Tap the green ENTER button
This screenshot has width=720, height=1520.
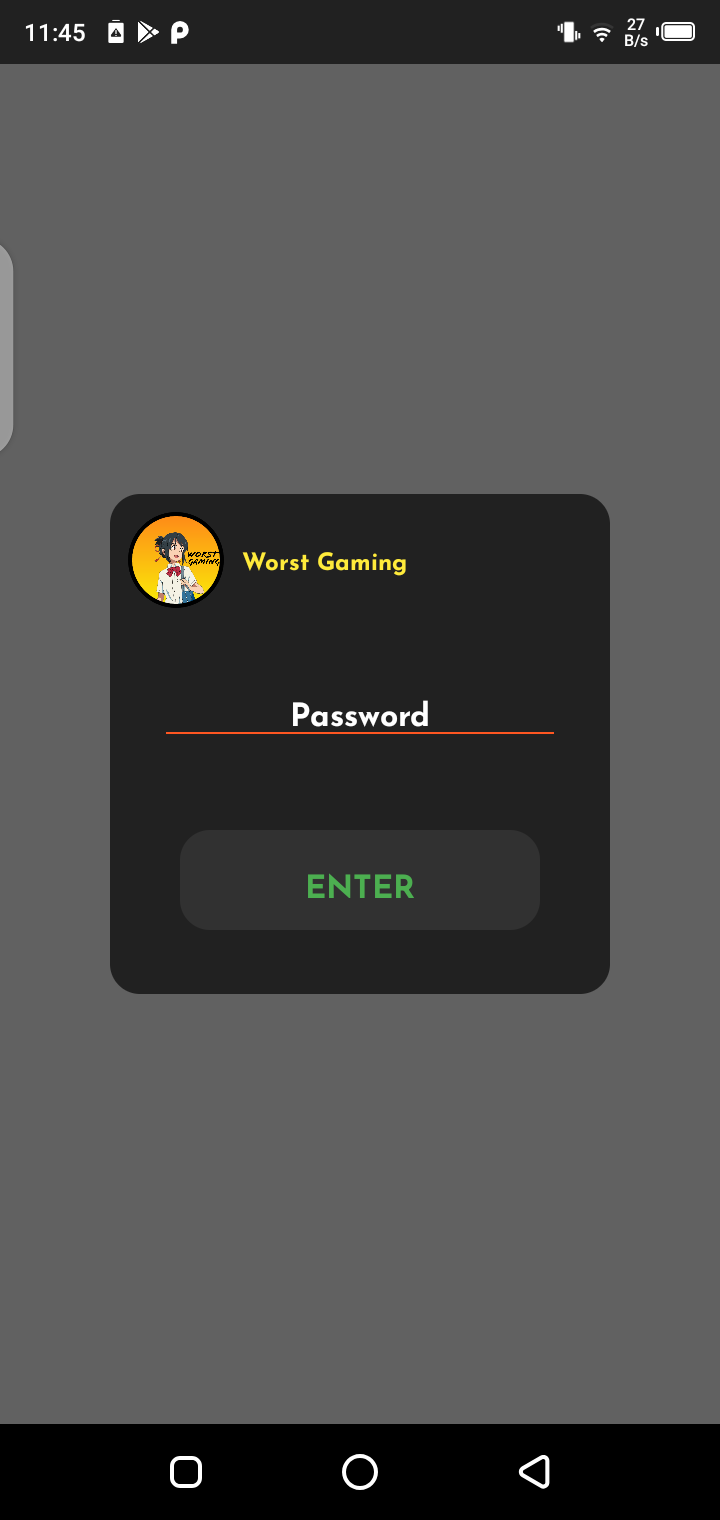360,880
